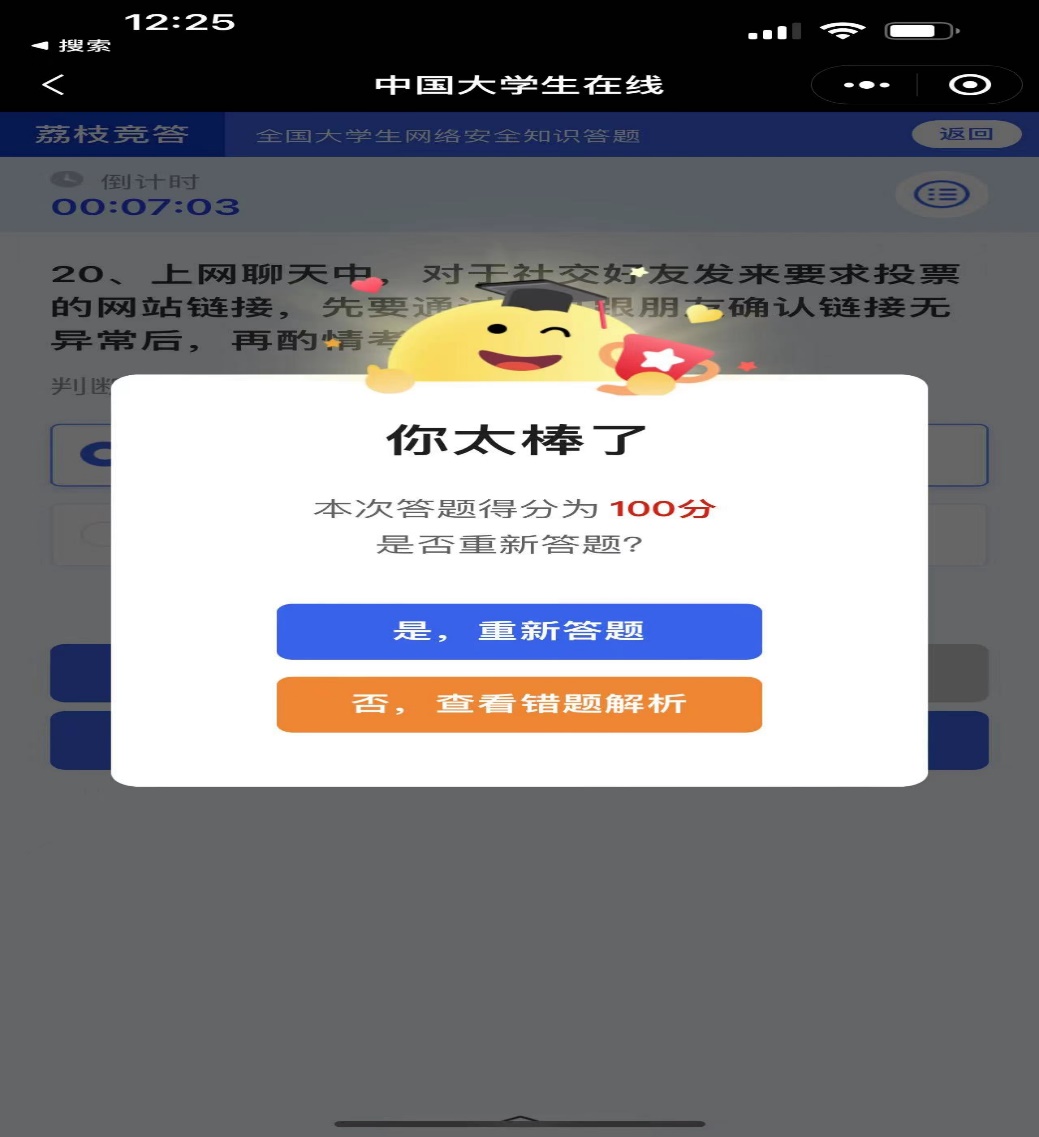Tap 是，重新答题 to retake the quiz
The height and width of the screenshot is (1137, 1039).
point(519,632)
